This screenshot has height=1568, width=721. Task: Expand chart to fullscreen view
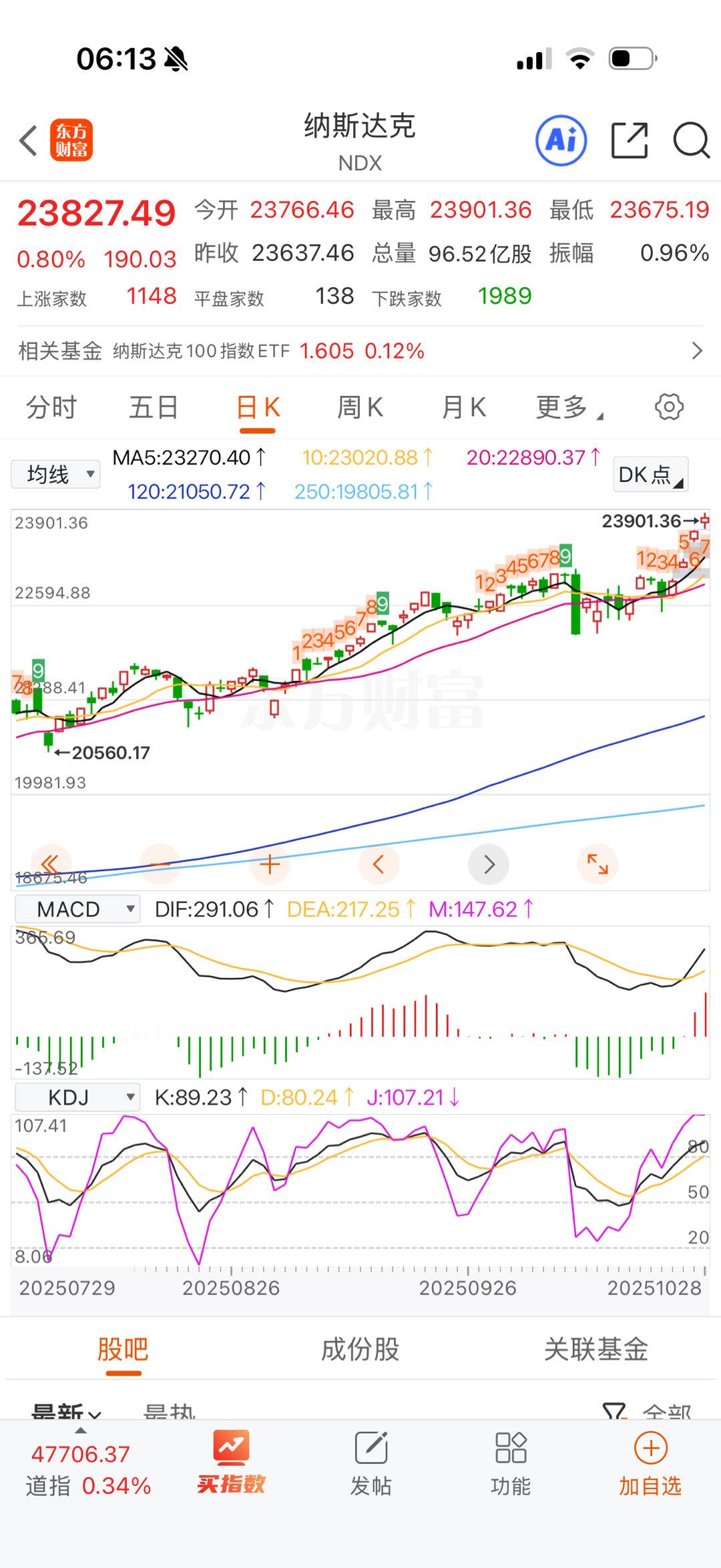coord(599,864)
